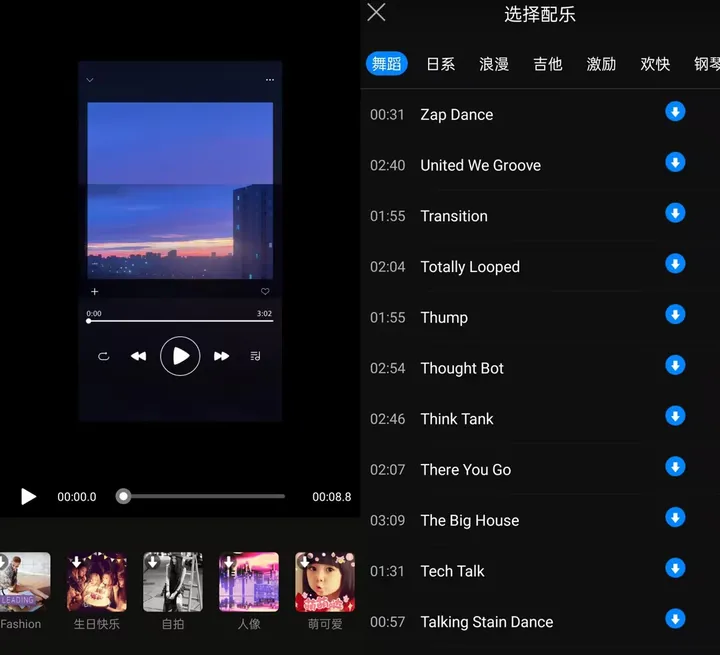720x655 pixels.
Task: Select Talking Stain Dance track
Action: (x=486, y=622)
